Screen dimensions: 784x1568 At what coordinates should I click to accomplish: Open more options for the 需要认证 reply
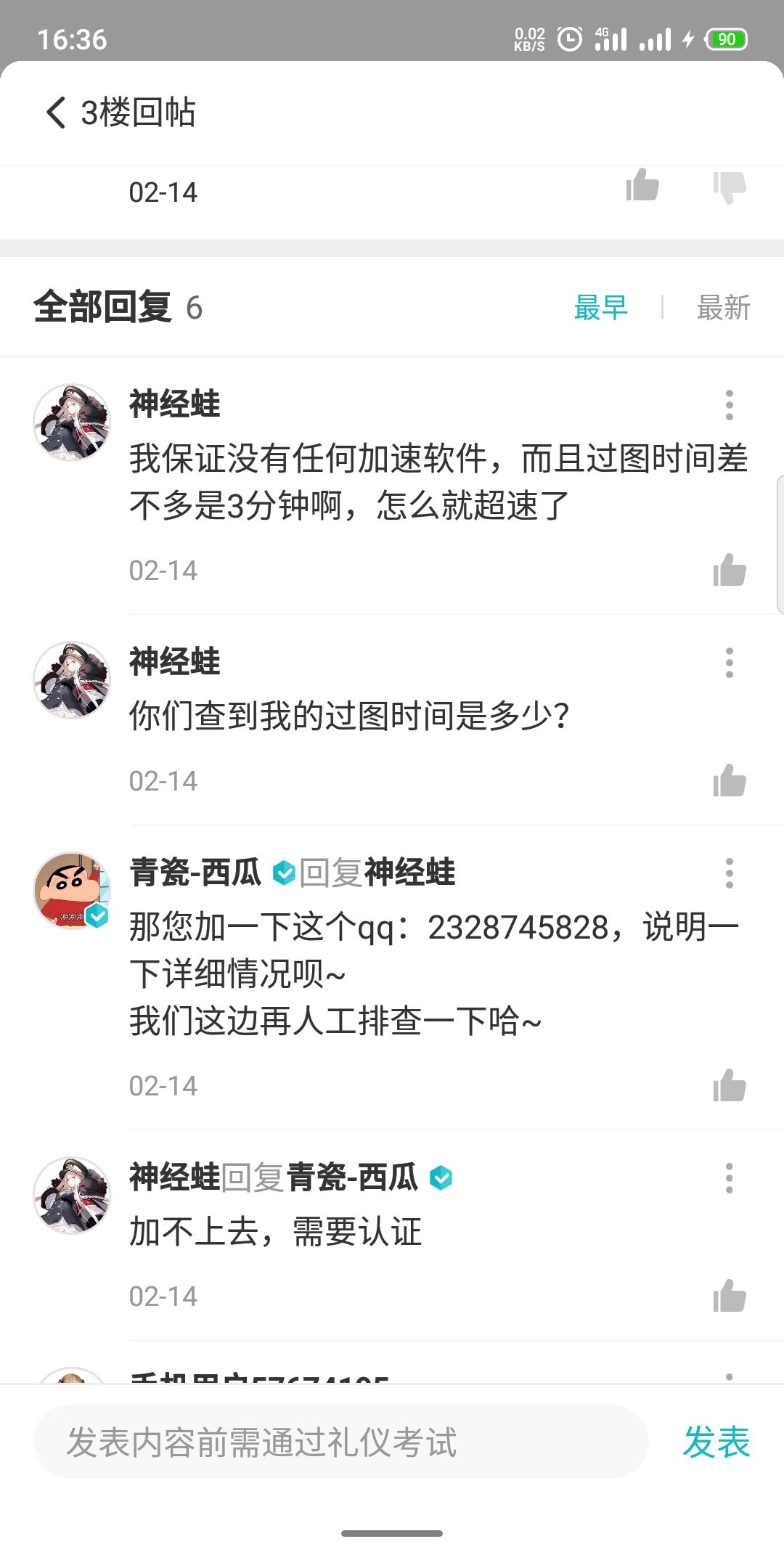click(729, 1178)
